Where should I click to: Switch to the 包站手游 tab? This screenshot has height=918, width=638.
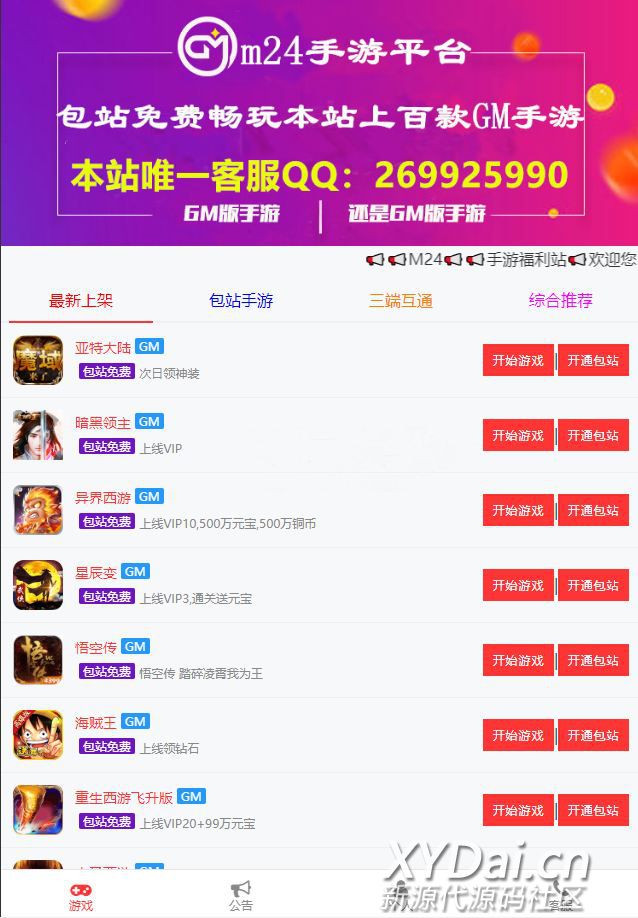[x=241, y=300]
